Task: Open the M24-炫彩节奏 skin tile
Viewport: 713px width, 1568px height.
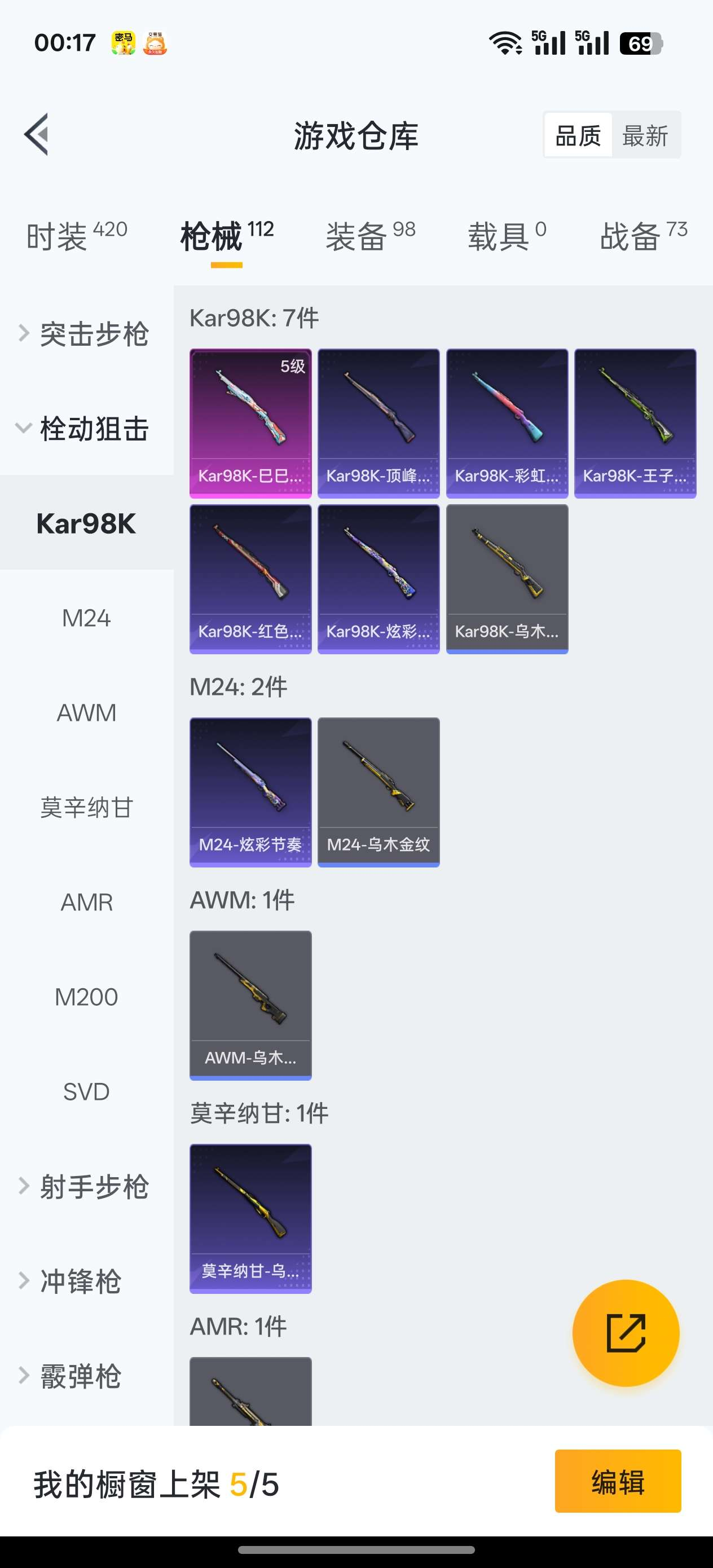Action: click(250, 792)
